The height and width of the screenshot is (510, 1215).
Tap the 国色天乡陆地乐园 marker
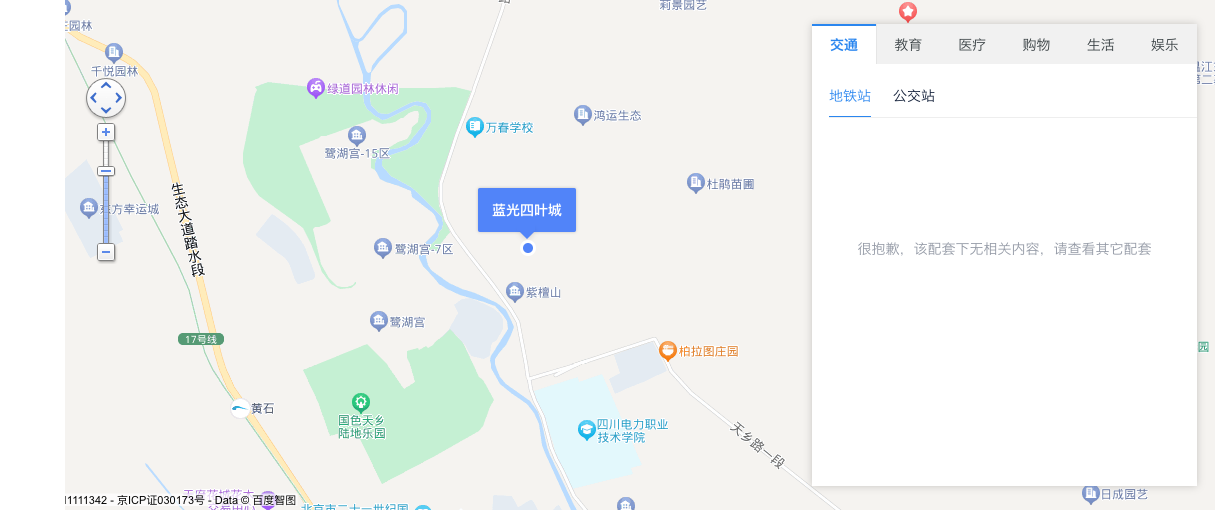(360, 402)
